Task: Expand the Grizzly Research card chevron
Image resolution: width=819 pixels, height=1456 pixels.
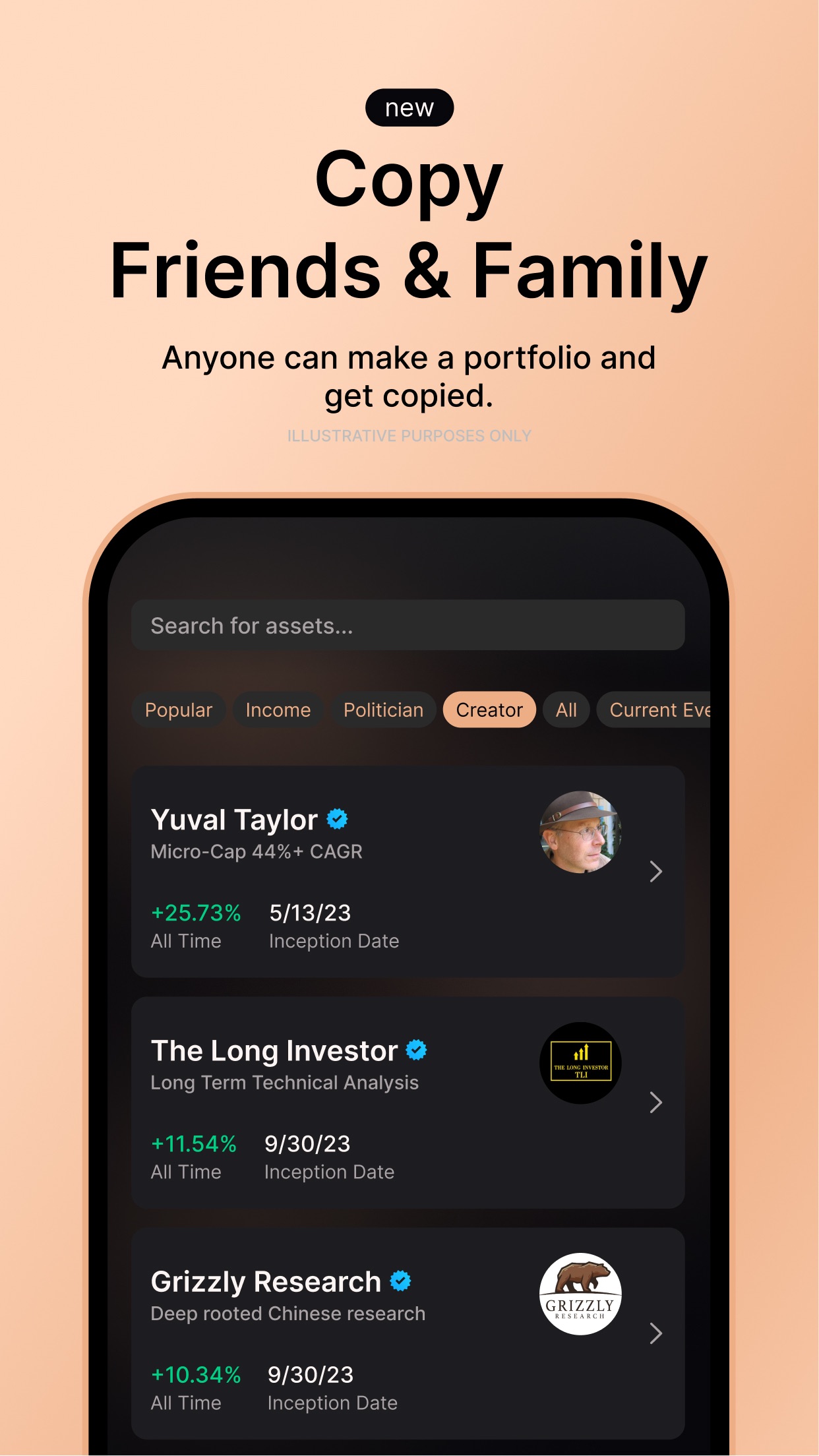Action: click(656, 1335)
